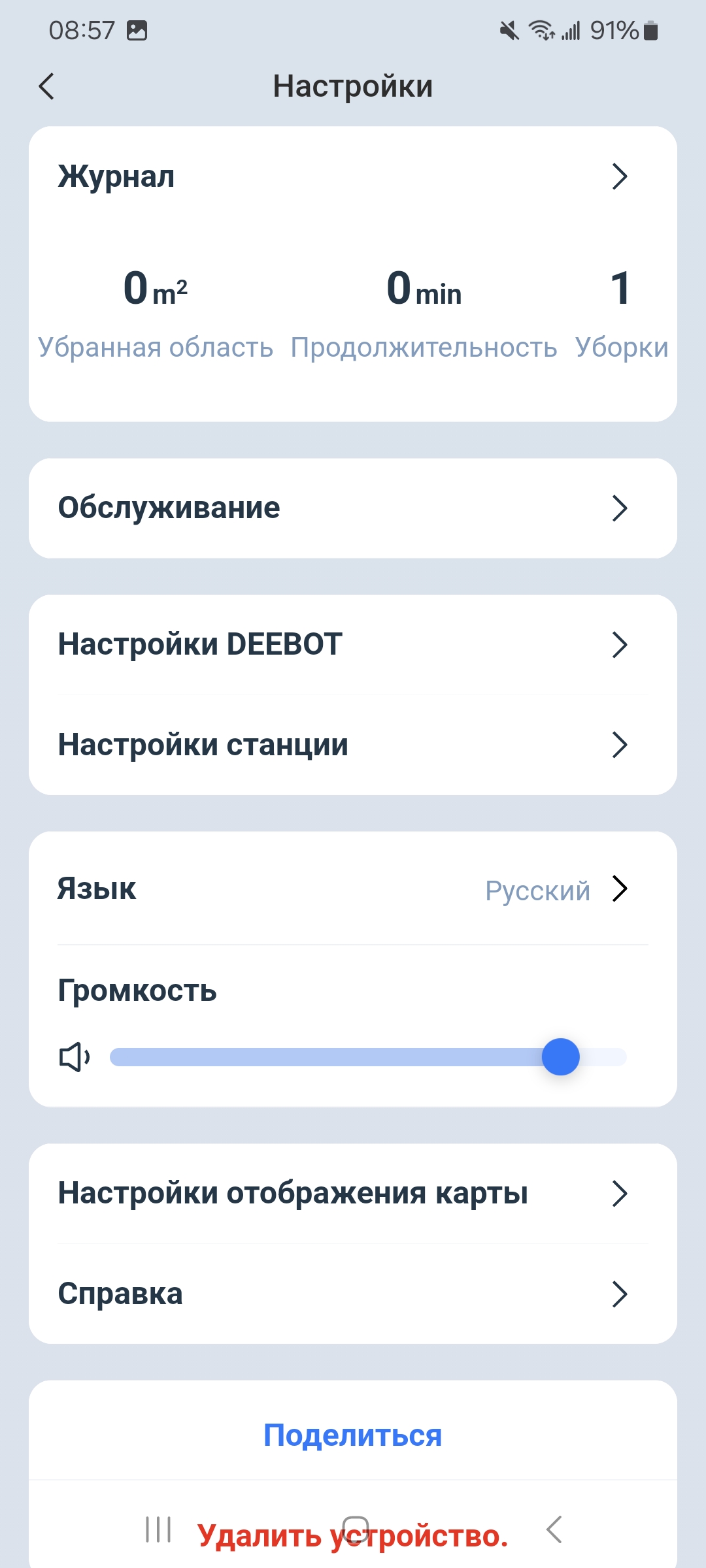This screenshot has height=1568, width=706.
Task: Open the Справка help page
Action: tap(353, 1294)
